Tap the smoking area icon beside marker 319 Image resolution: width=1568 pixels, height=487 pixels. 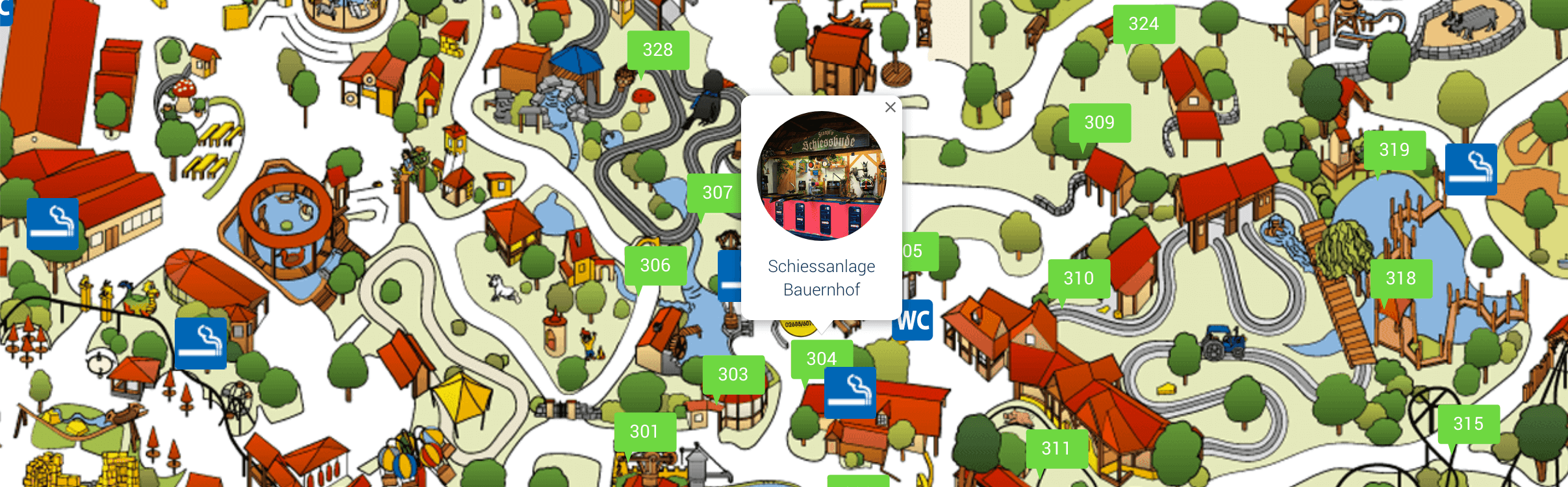pos(1471,169)
